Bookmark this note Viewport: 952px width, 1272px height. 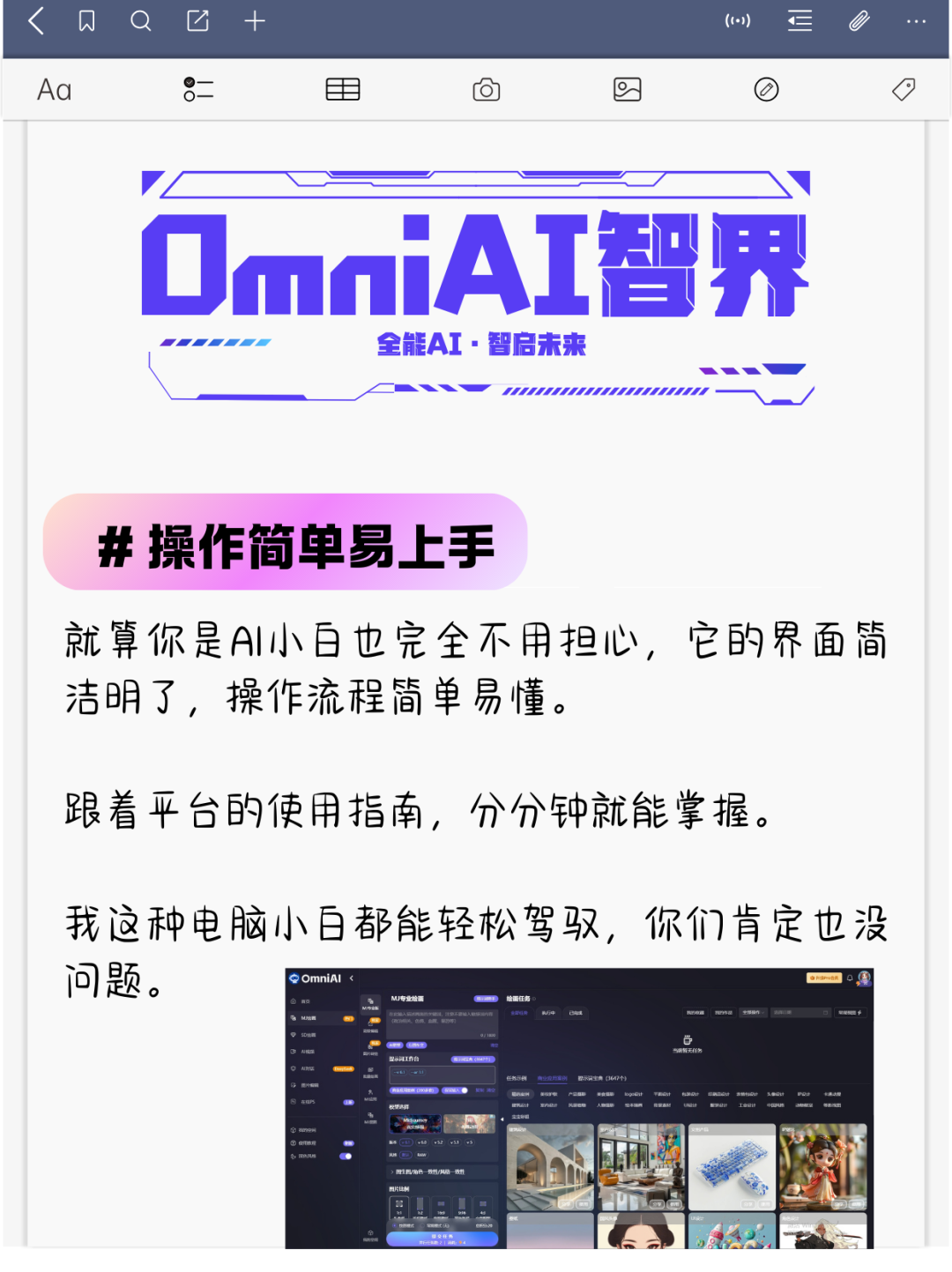coord(86,21)
